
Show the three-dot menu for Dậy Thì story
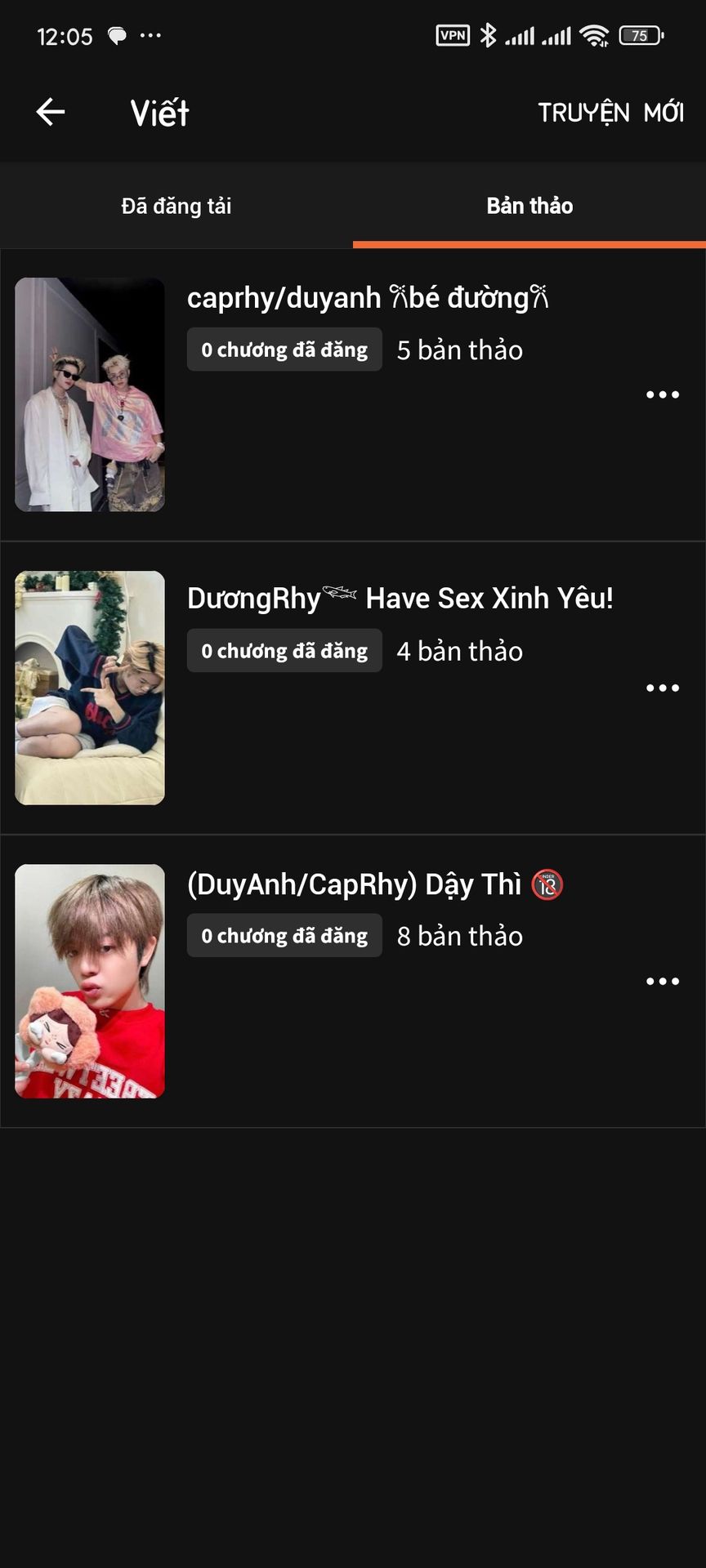(662, 981)
